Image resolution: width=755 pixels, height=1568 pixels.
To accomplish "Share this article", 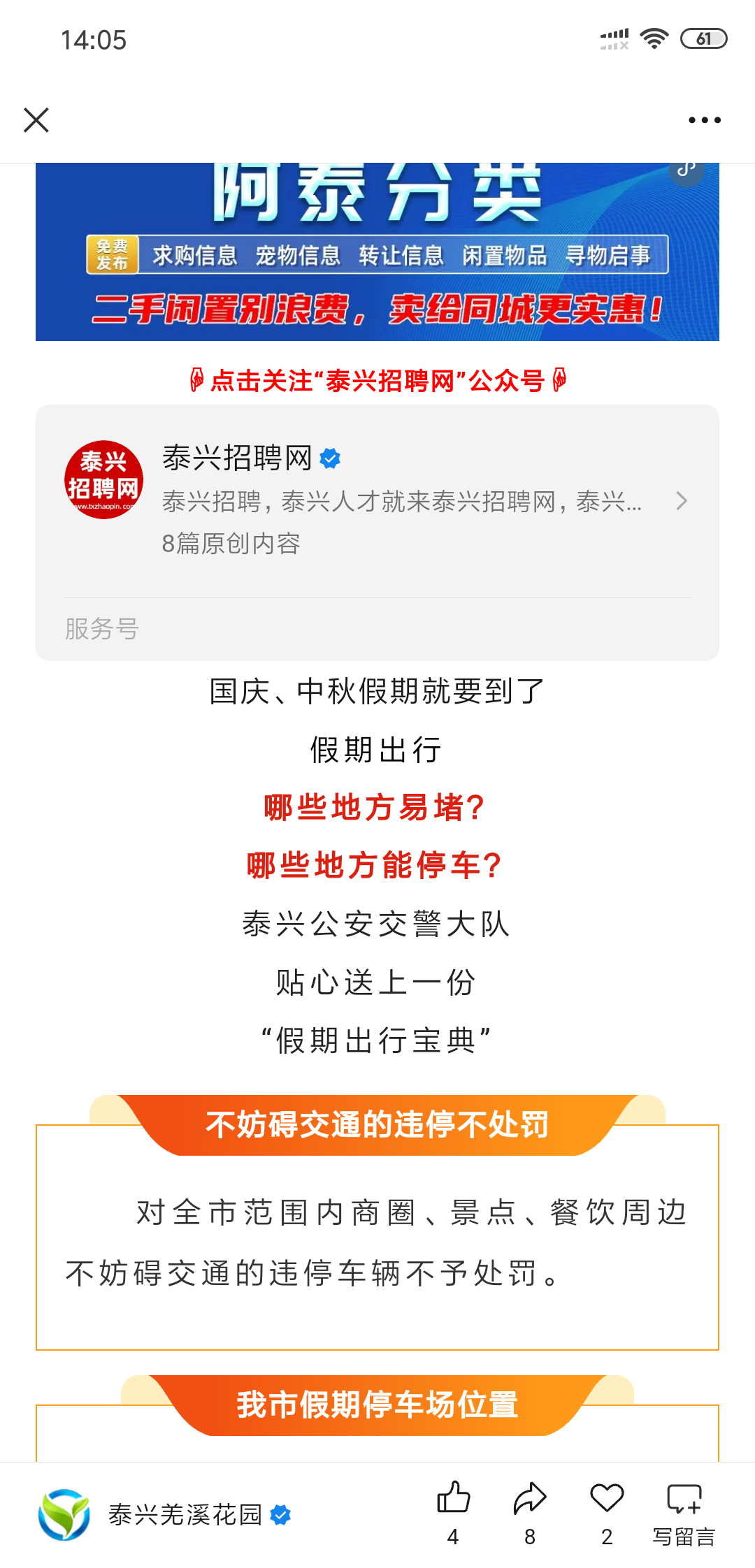I will [530, 1511].
